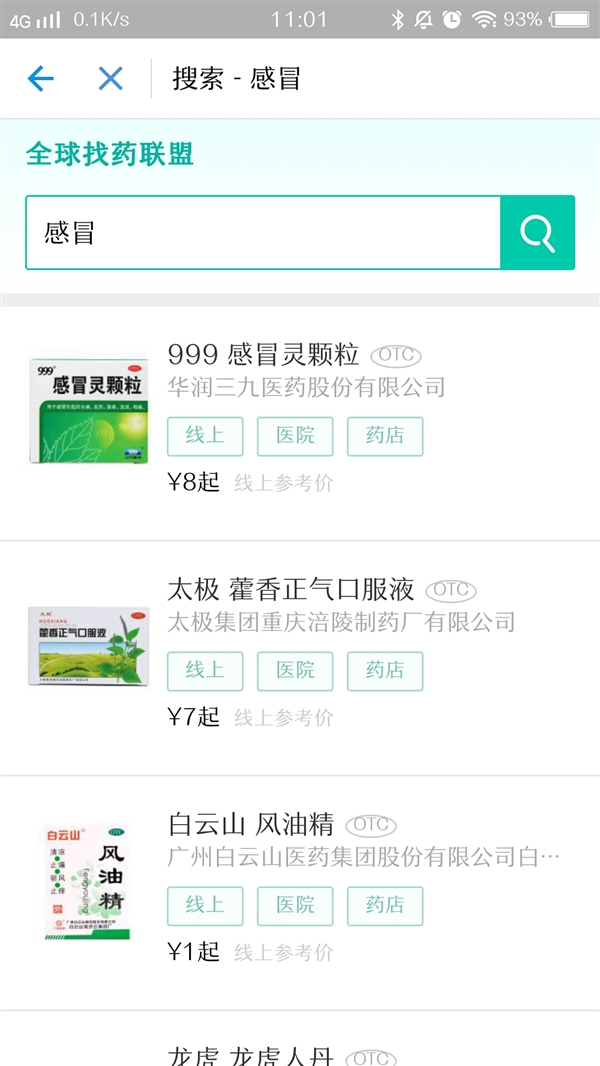The height and width of the screenshot is (1066, 600).
Task: Open the 太极 藿香正气口服液 result
Action: coord(295,591)
